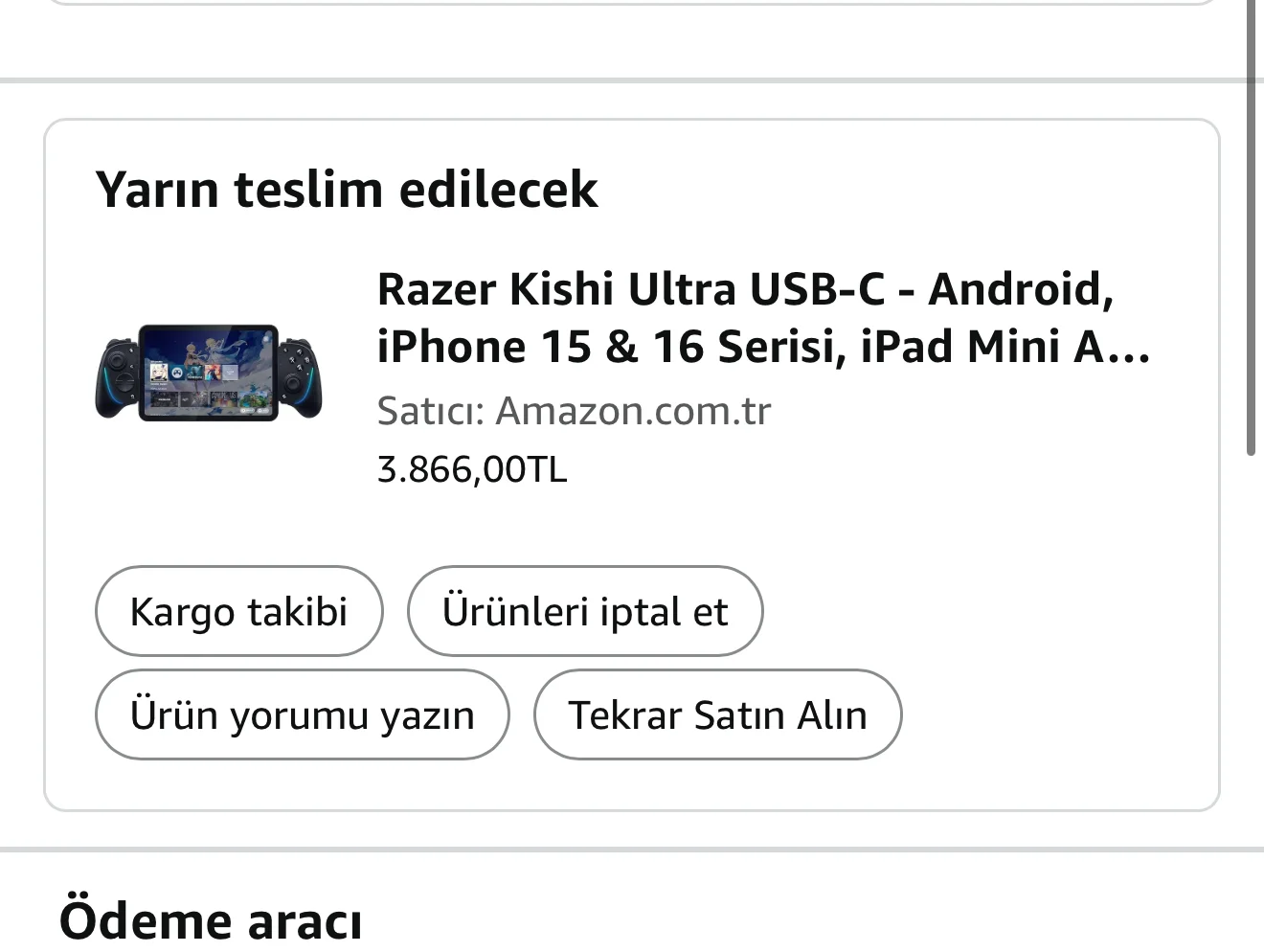Image resolution: width=1264 pixels, height=952 pixels.
Task: Write a review via Ürün yorumu yazın
Action: click(x=302, y=714)
